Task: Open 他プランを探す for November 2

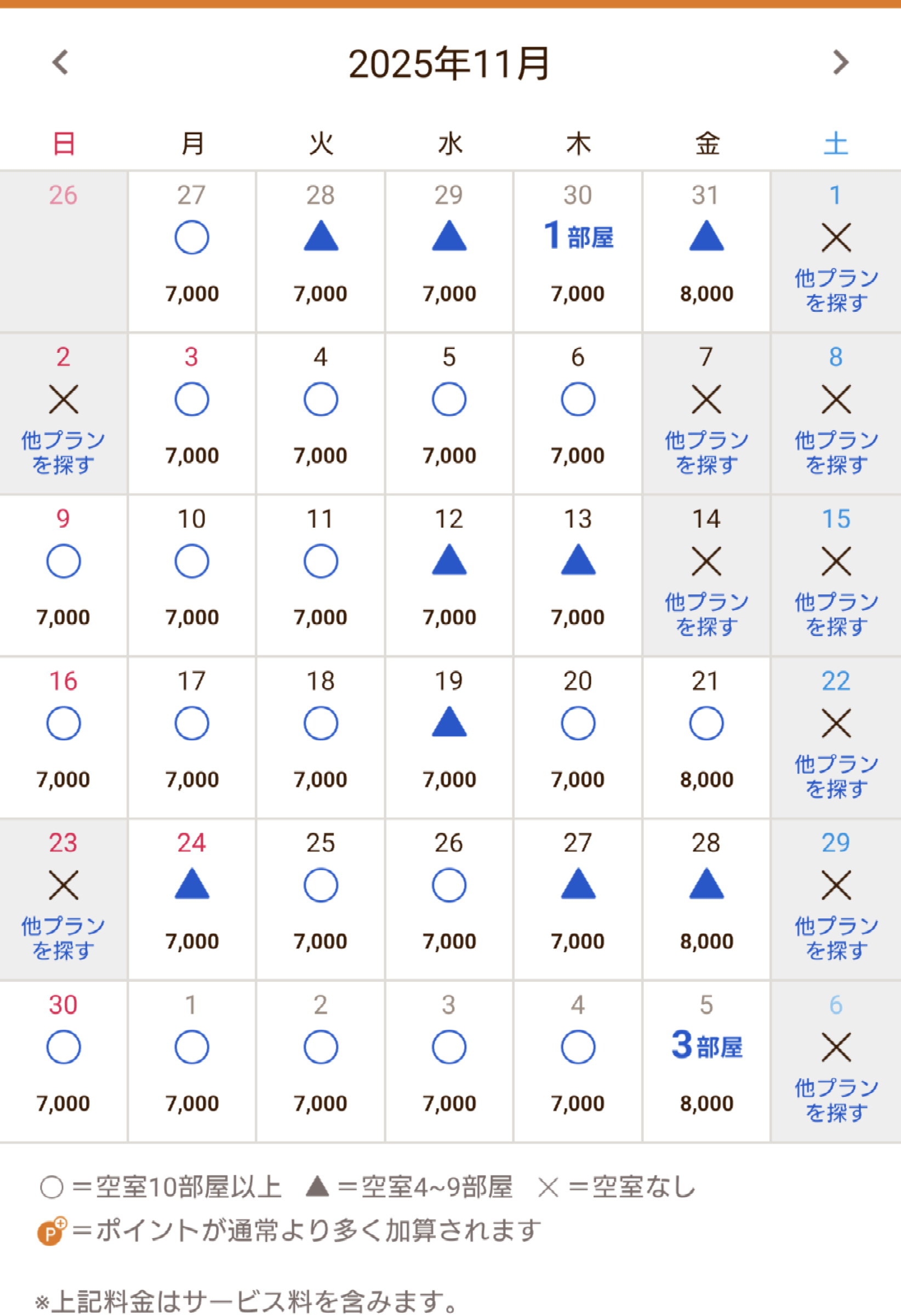Action: click(x=64, y=453)
